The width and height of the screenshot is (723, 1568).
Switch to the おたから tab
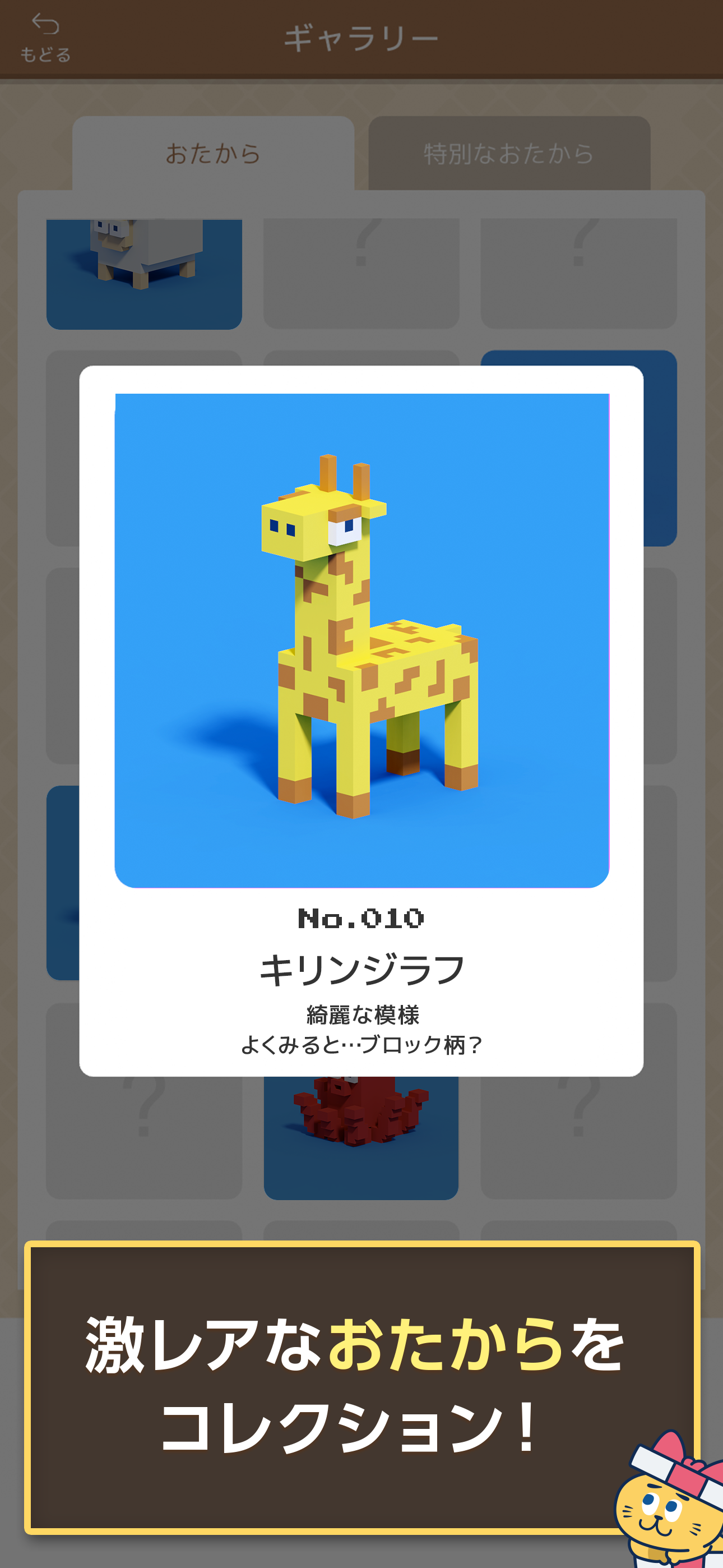coord(213,154)
